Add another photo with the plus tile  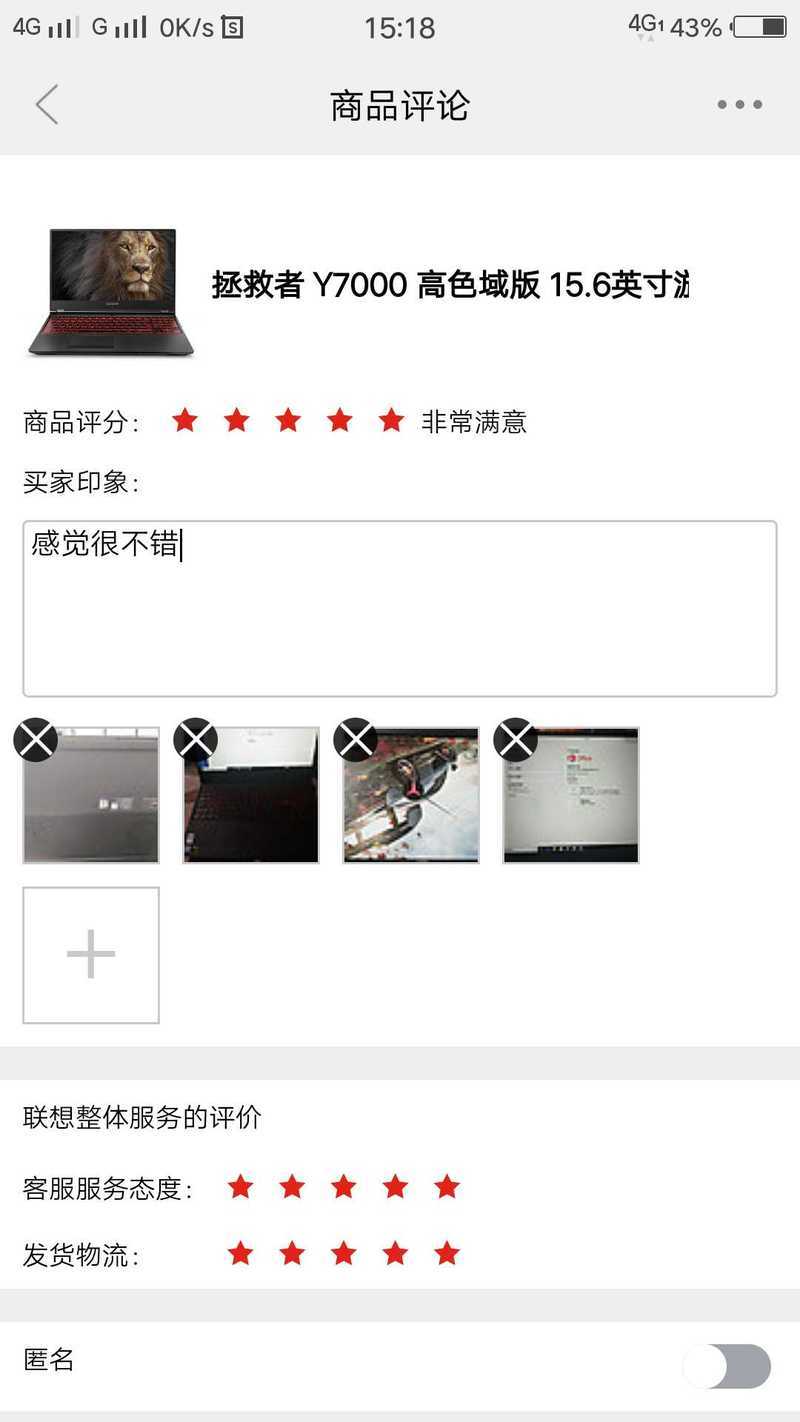[x=91, y=955]
